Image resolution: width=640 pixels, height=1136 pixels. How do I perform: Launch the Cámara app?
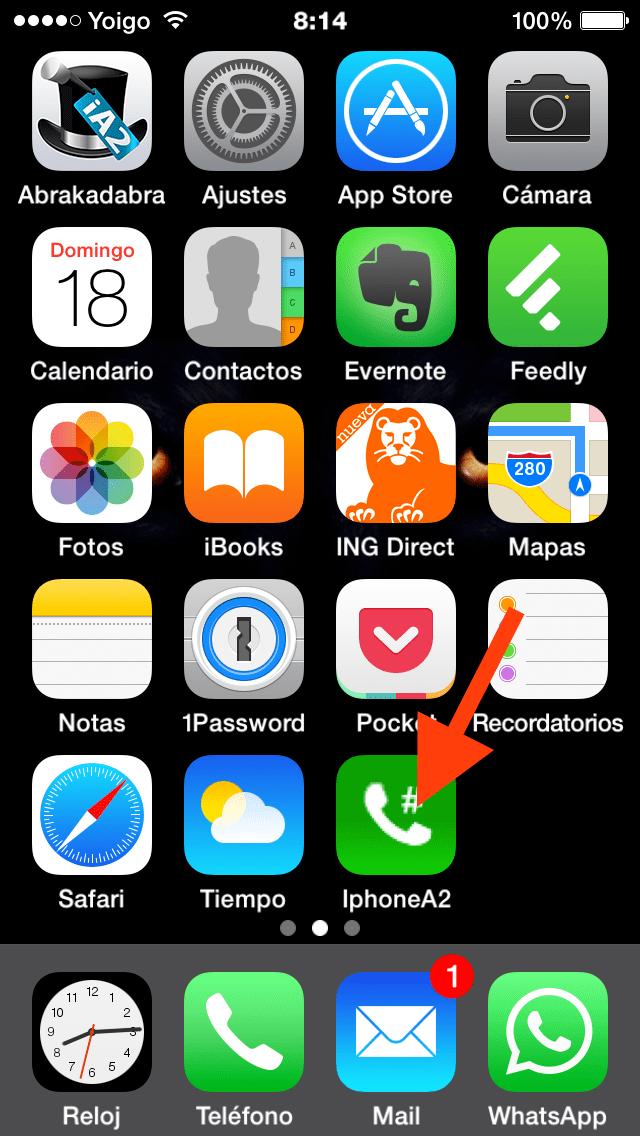tap(548, 111)
